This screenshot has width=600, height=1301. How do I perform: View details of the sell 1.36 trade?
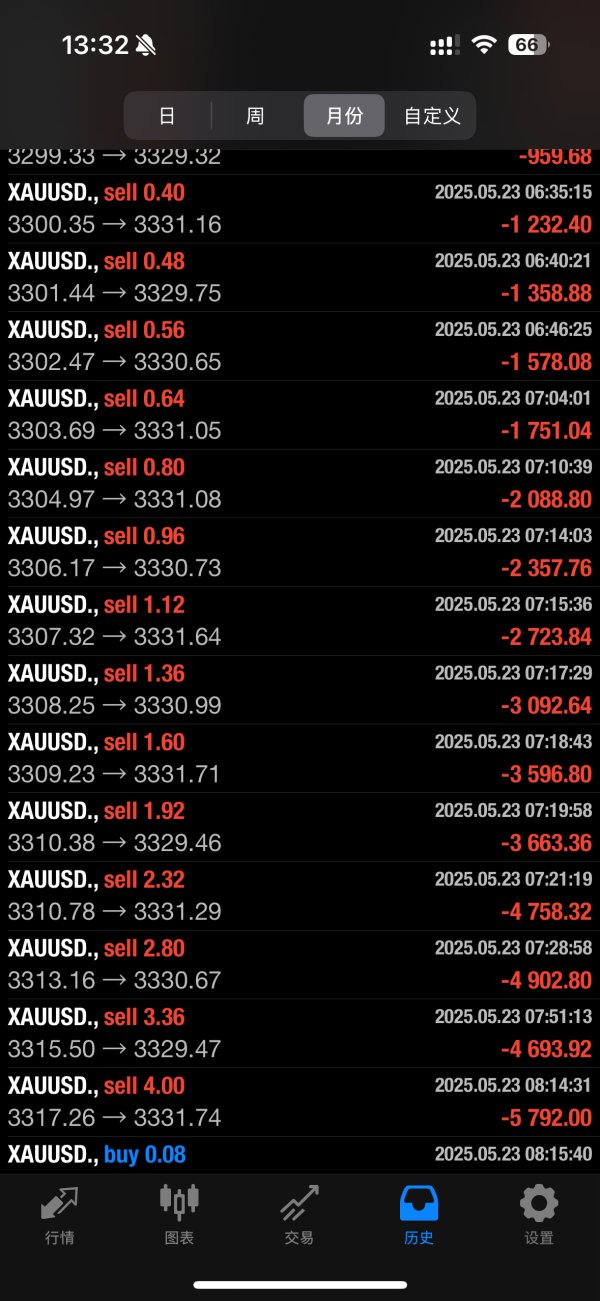click(x=300, y=690)
